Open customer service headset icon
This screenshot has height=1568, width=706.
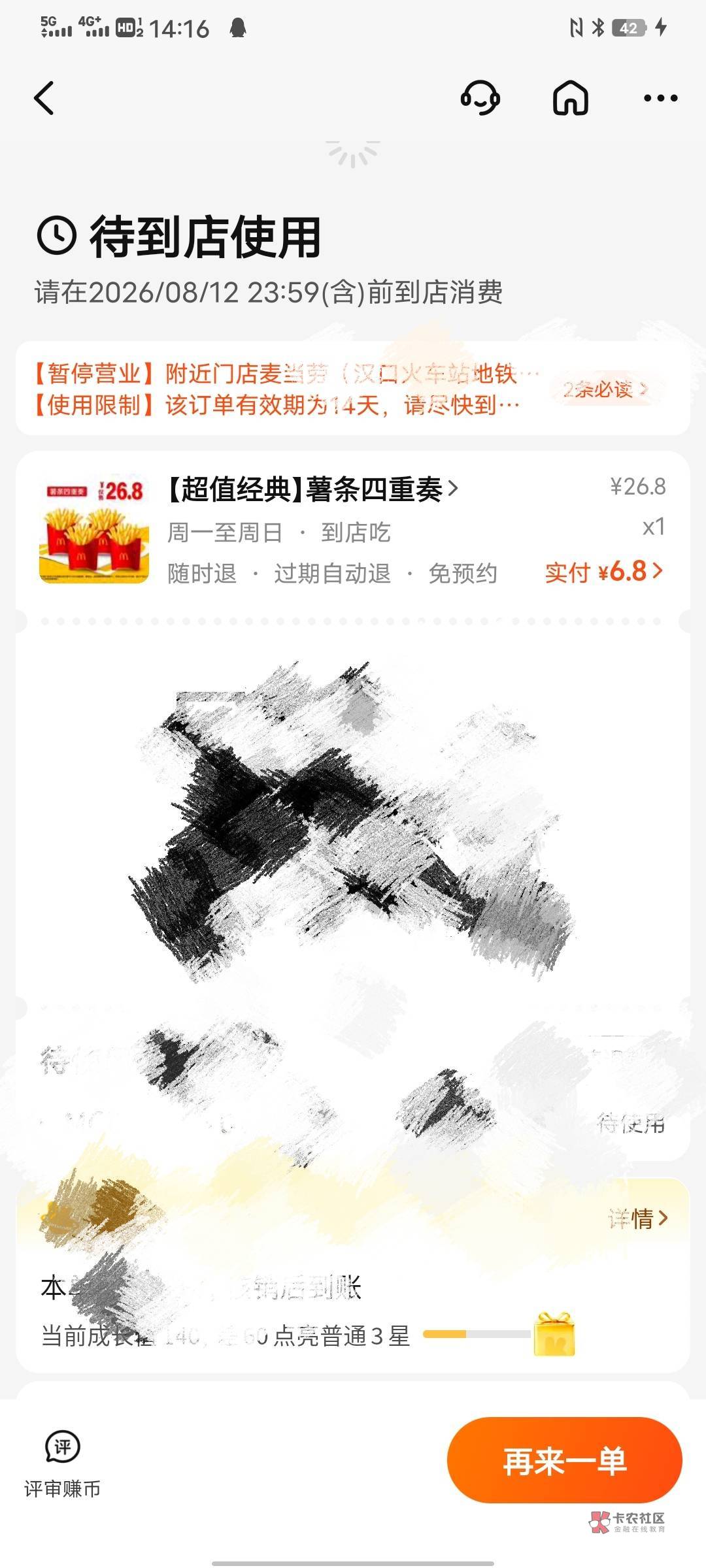tap(480, 98)
